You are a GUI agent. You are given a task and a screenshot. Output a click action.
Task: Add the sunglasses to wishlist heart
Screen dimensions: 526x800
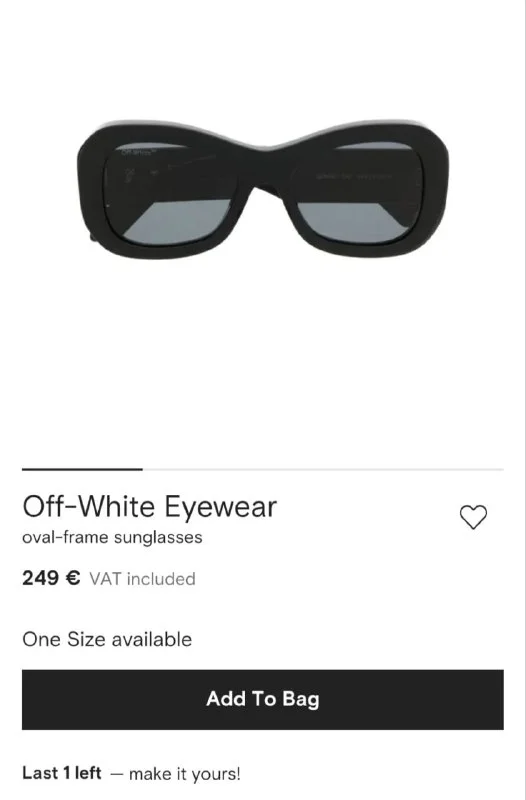(473, 517)
